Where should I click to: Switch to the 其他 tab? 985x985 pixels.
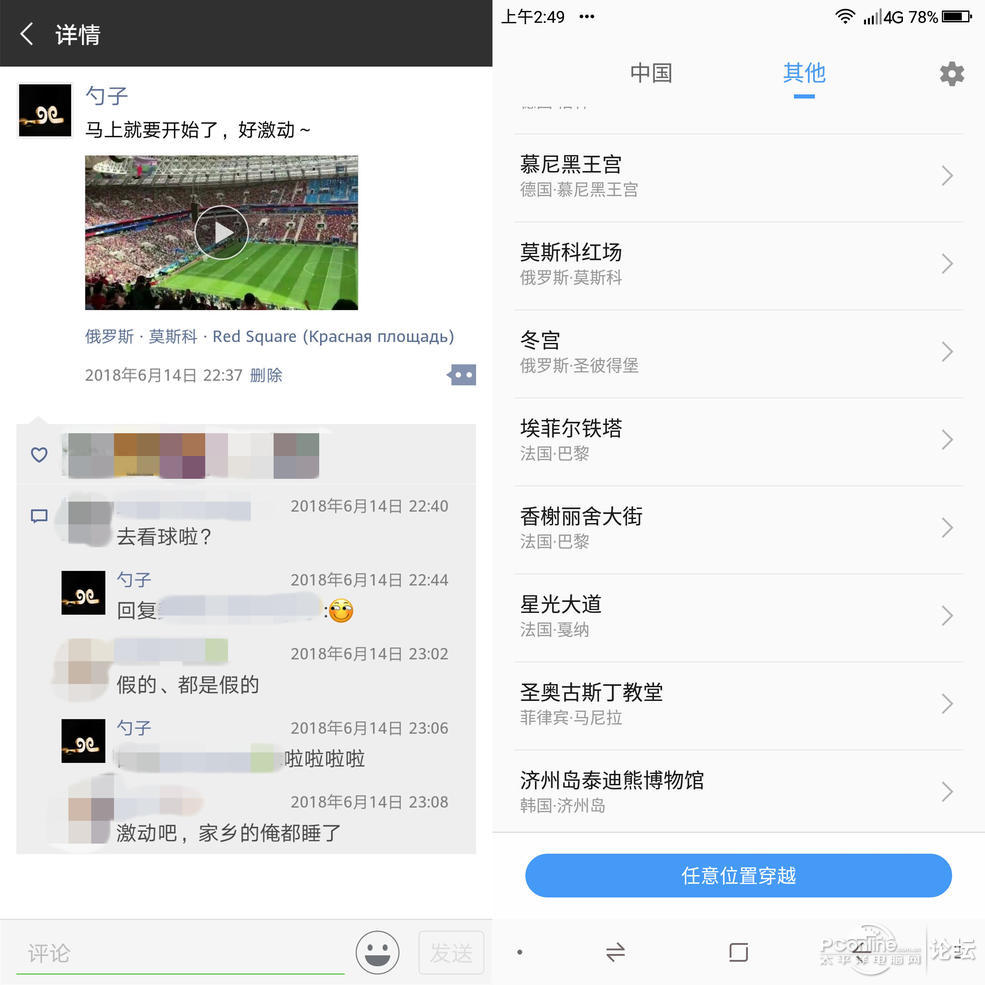[804, 73]
